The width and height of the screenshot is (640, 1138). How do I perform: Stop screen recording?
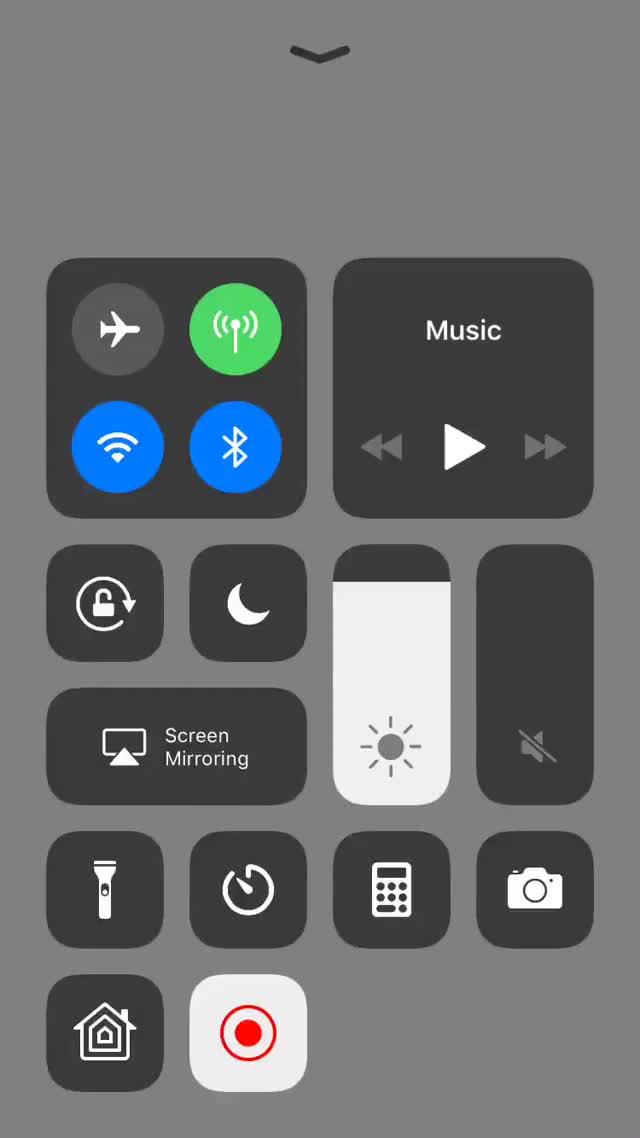pyautogui.click(x=248, y=1033)
